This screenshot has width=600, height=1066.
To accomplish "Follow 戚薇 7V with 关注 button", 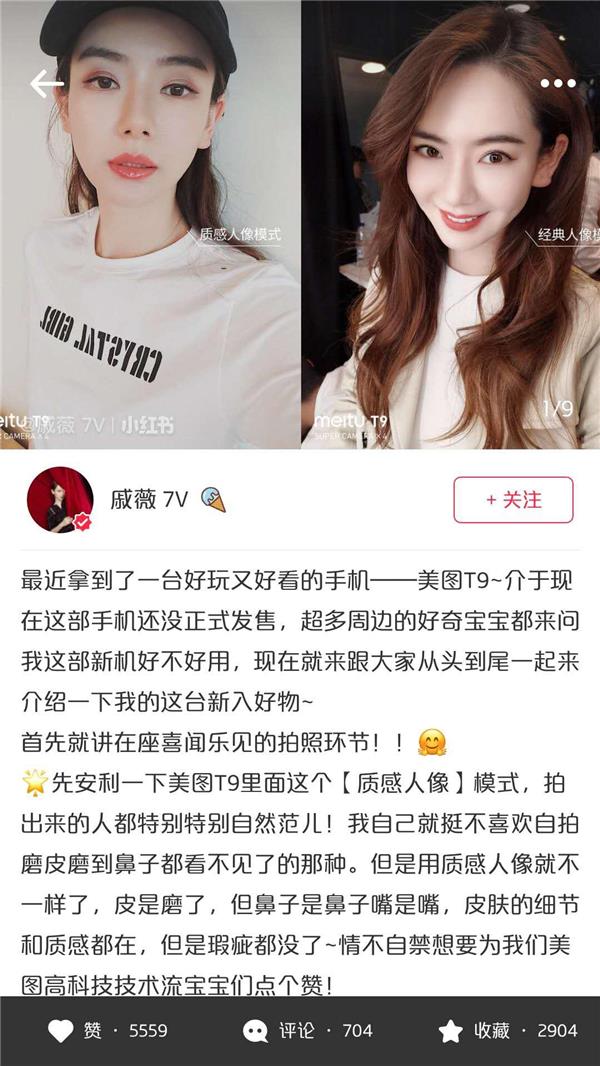I will coord(513,500).
